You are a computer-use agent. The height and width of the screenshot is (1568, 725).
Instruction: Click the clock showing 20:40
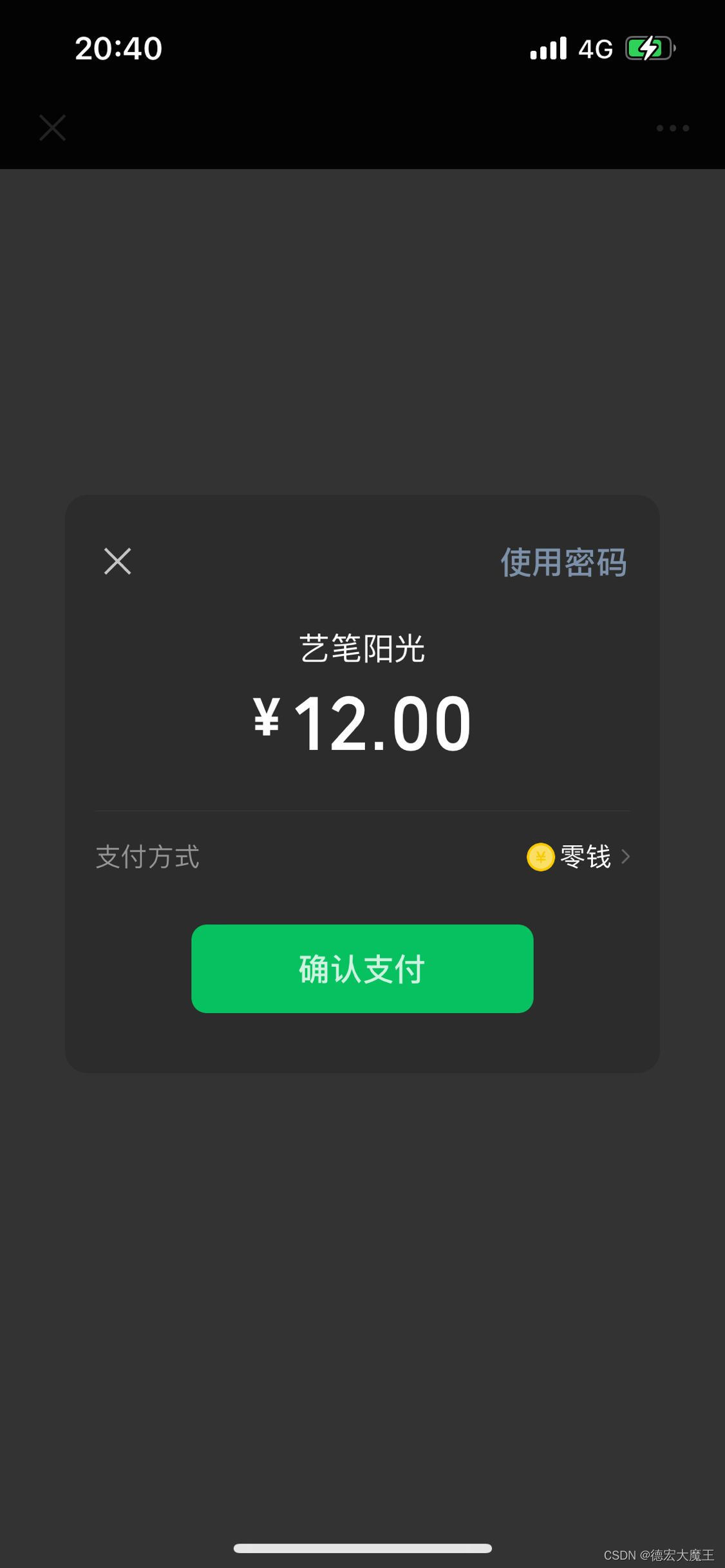pos(117,48)
